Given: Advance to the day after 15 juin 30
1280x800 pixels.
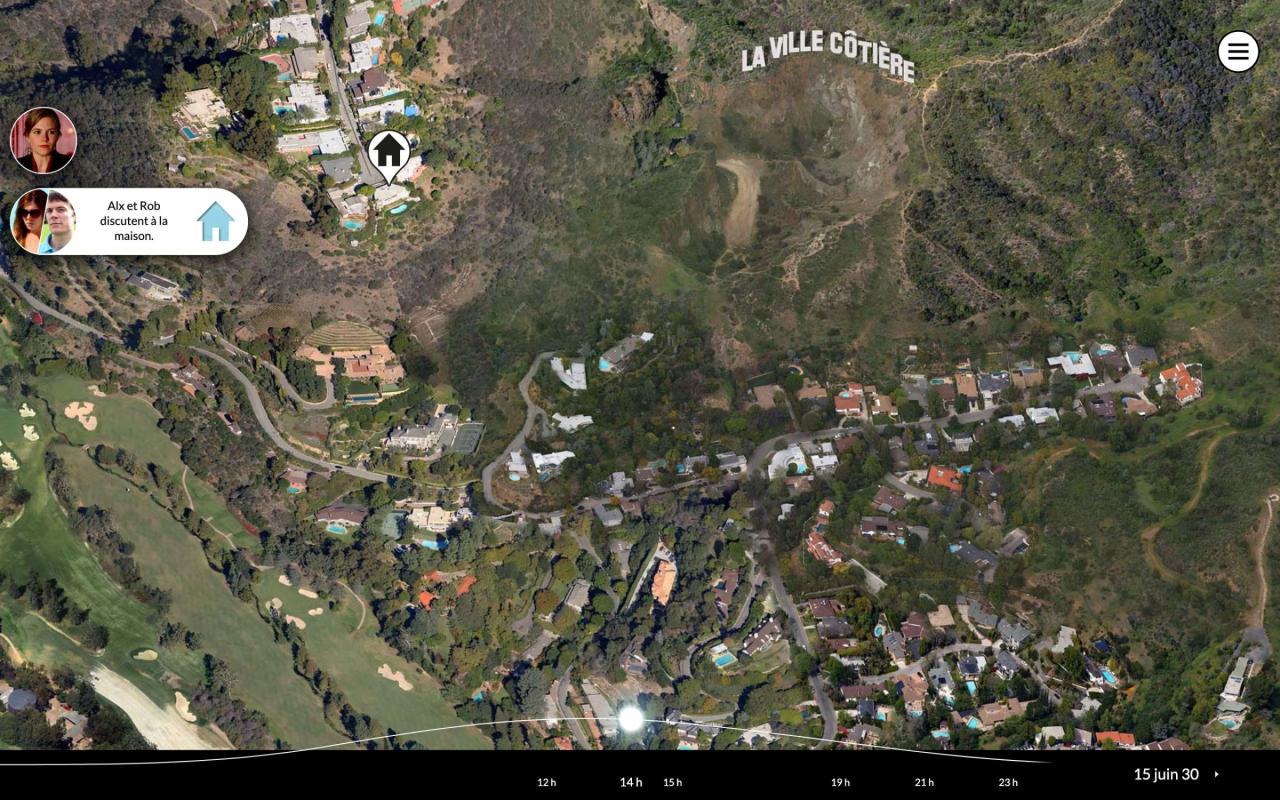Looking at the screenshot, I should (1217, 774).
